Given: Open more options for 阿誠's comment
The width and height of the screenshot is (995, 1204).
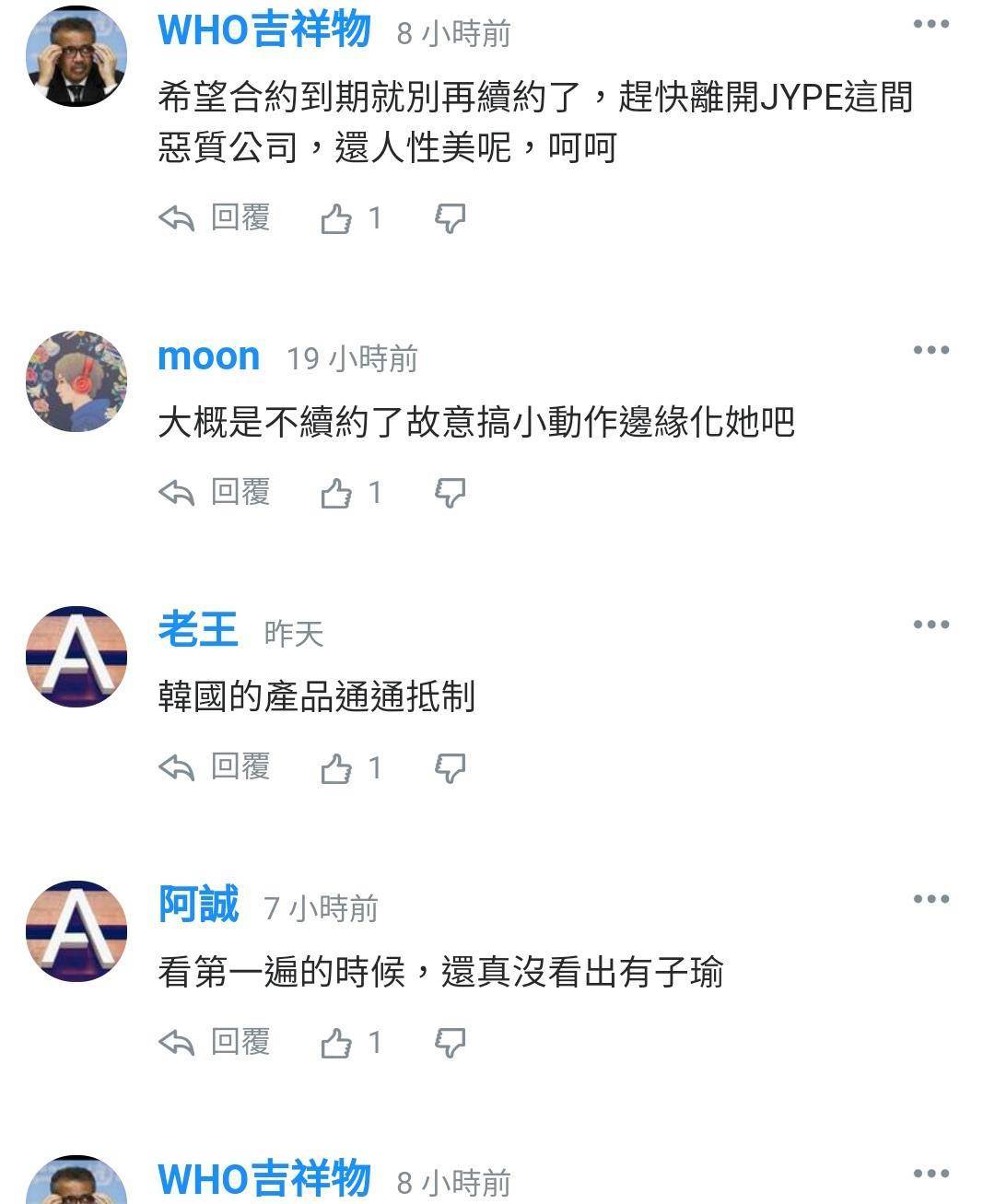Looking at the screenshot, I should [931, 899].
